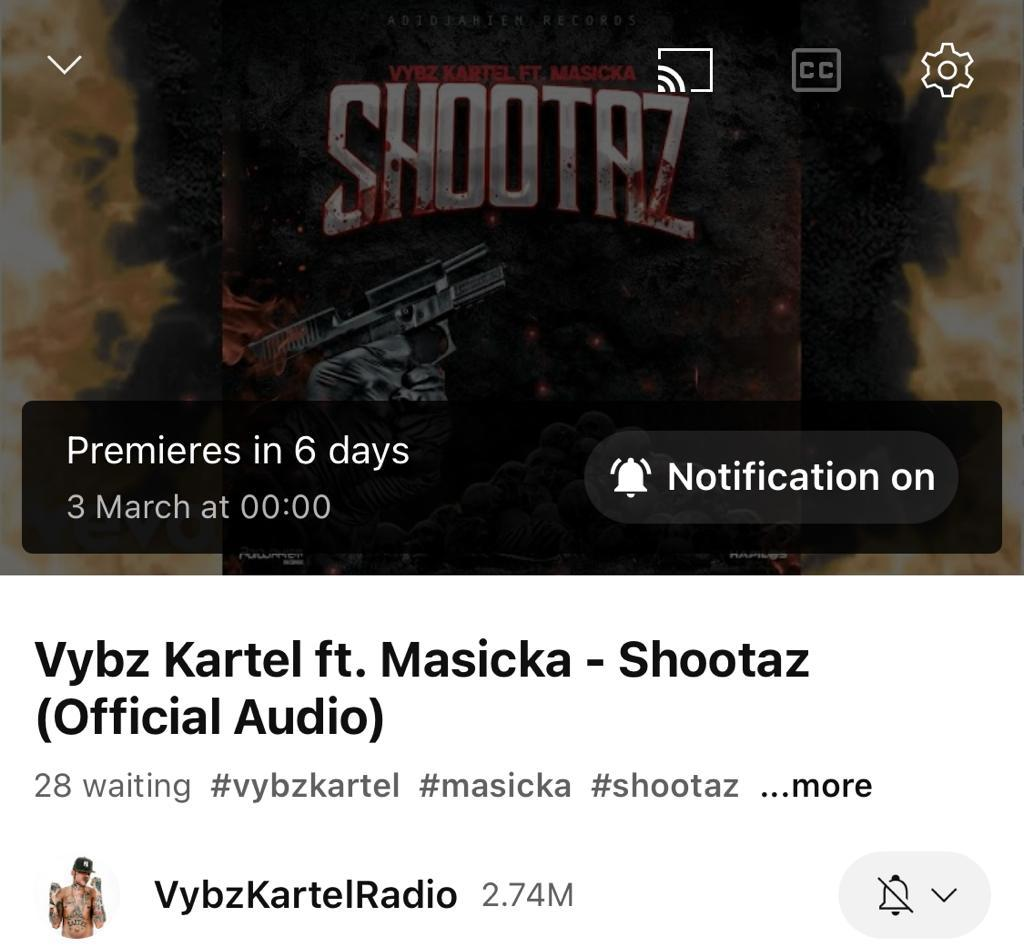Open the #shootaz hashtag
Screen dimensions: 1024x948
tap(664, 786)
